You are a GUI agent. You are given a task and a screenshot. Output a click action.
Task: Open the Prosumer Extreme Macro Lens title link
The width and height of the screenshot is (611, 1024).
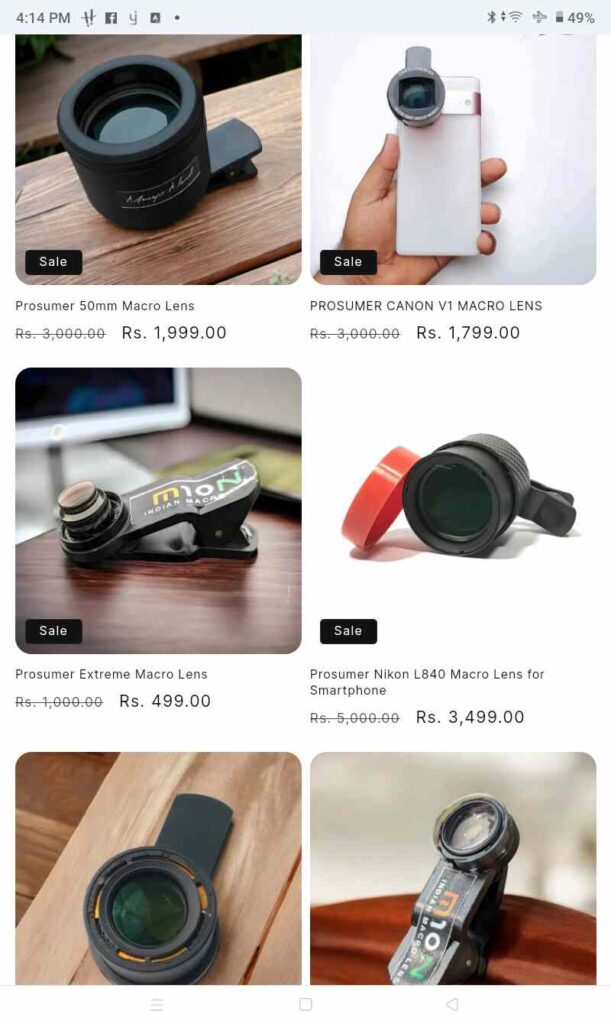click(x=111, y=674)
